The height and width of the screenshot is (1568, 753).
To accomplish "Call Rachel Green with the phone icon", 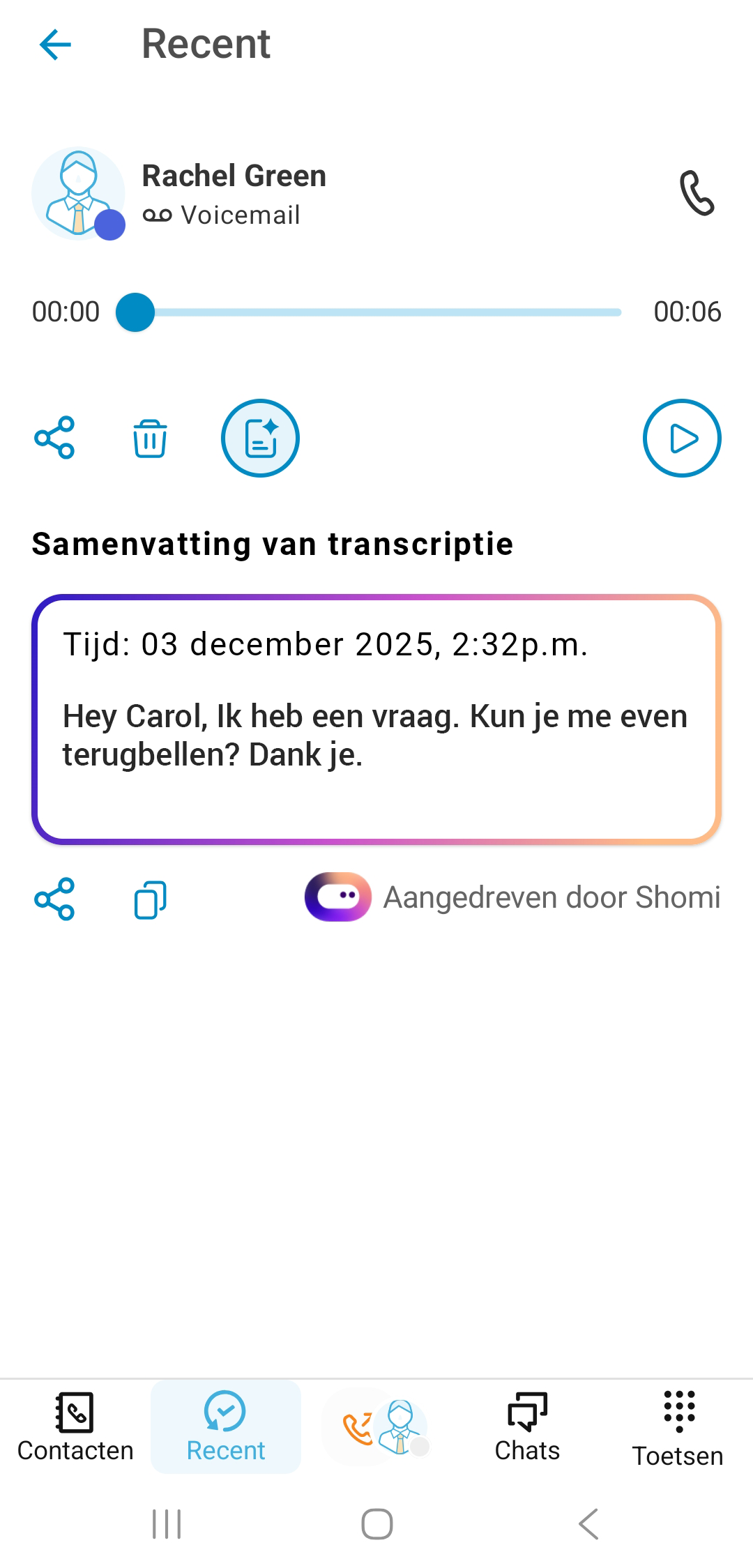I will coord(697,193).
